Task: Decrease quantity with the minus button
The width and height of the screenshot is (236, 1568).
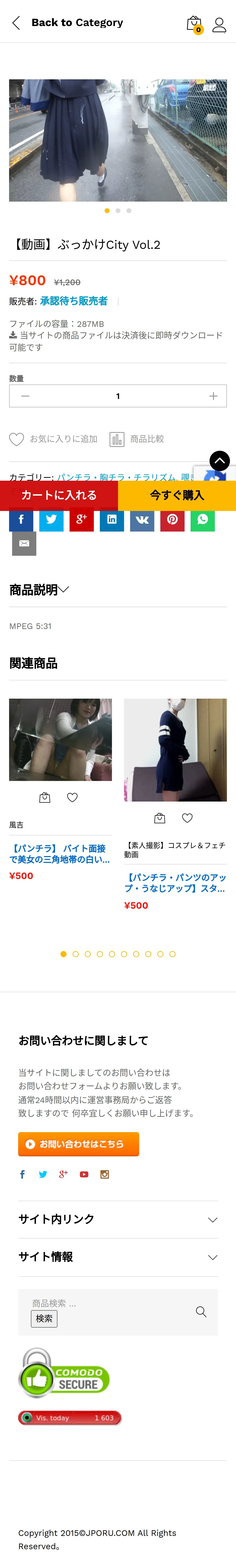Action: click(25, 396)
